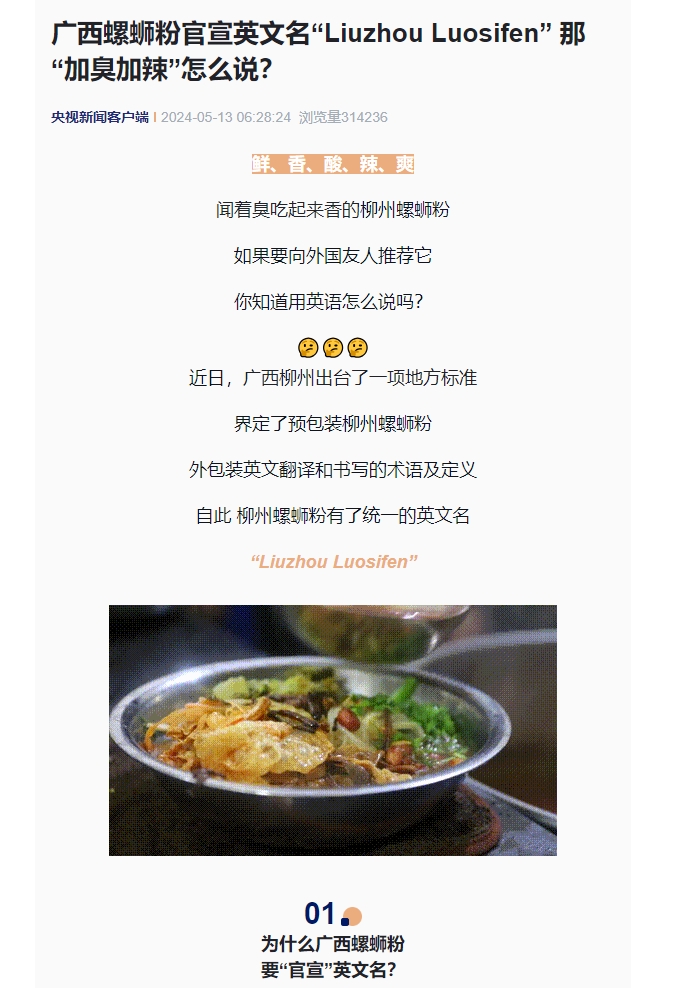Open the 央视新闻客户端 source link
The width and height of the screenshot is (691, 988).
click(x=100, y=118)
